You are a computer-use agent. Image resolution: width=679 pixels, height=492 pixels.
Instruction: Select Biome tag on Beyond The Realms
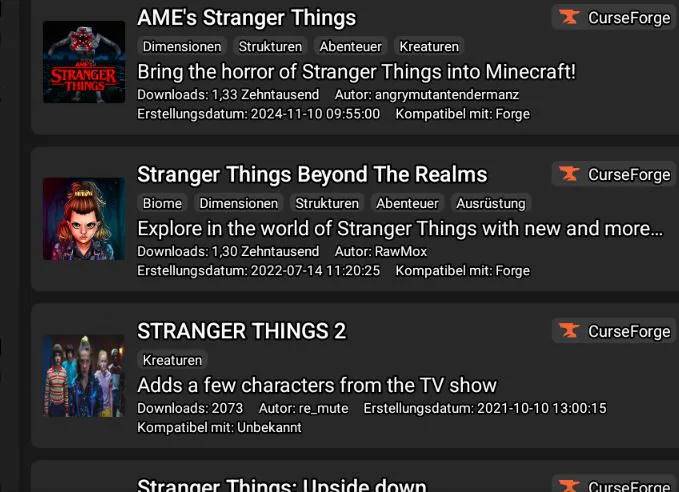point(162,203)
